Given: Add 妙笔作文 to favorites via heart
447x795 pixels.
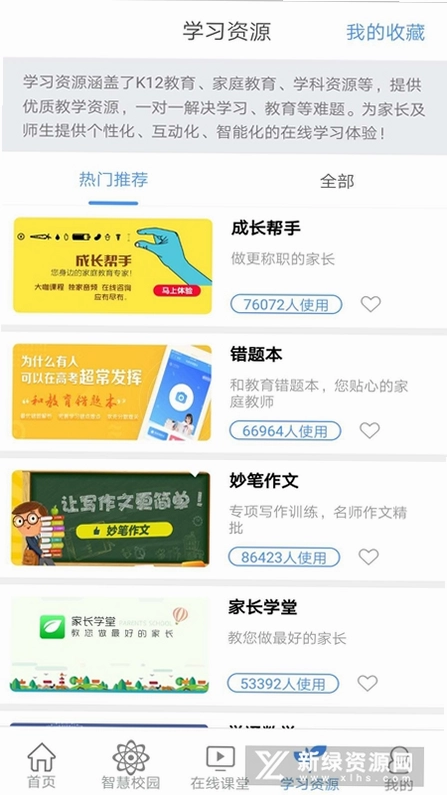Looking at the screenshot, I should pos(368,557).
